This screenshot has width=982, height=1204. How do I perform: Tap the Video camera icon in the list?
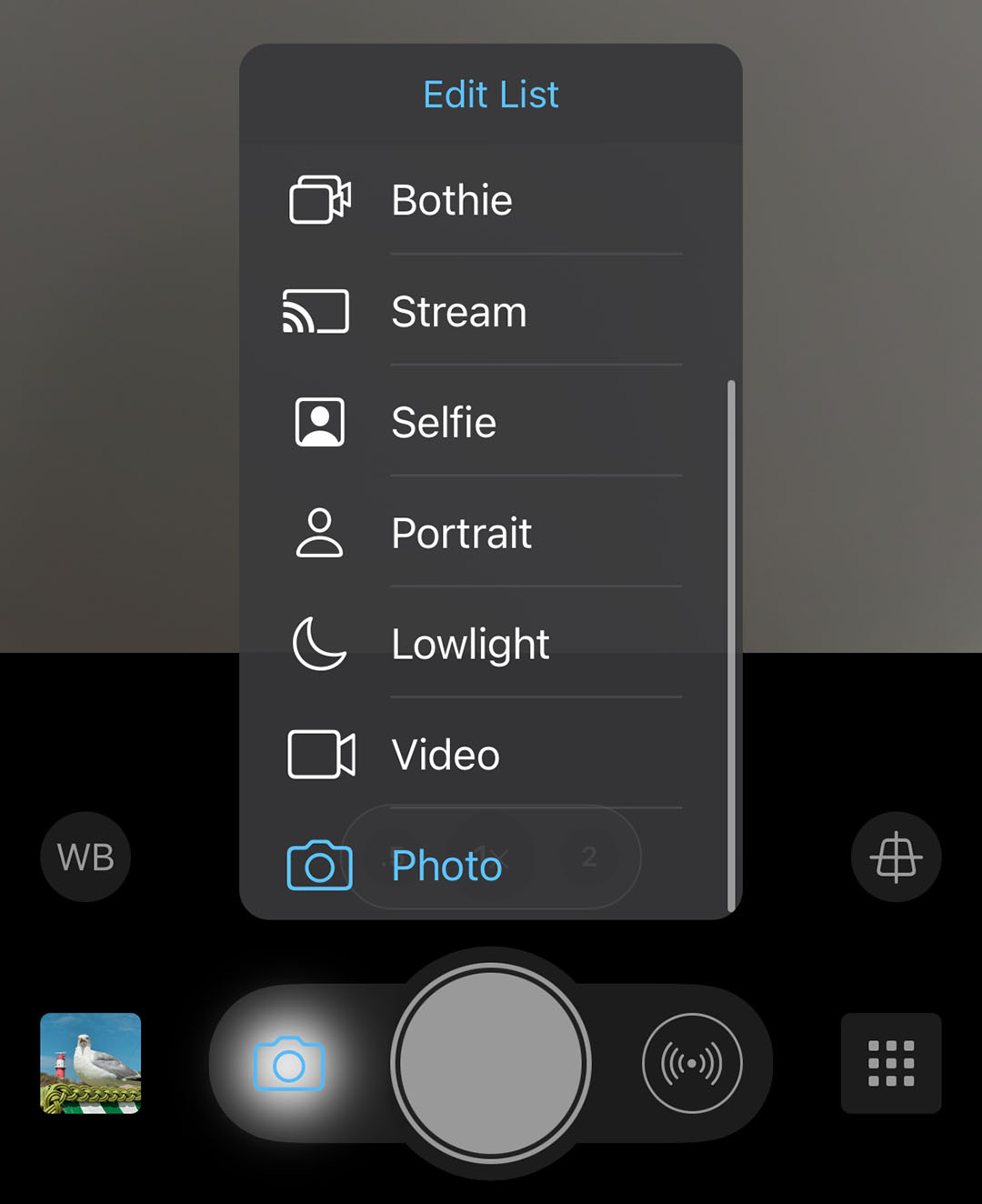click(x=320, y=755)
